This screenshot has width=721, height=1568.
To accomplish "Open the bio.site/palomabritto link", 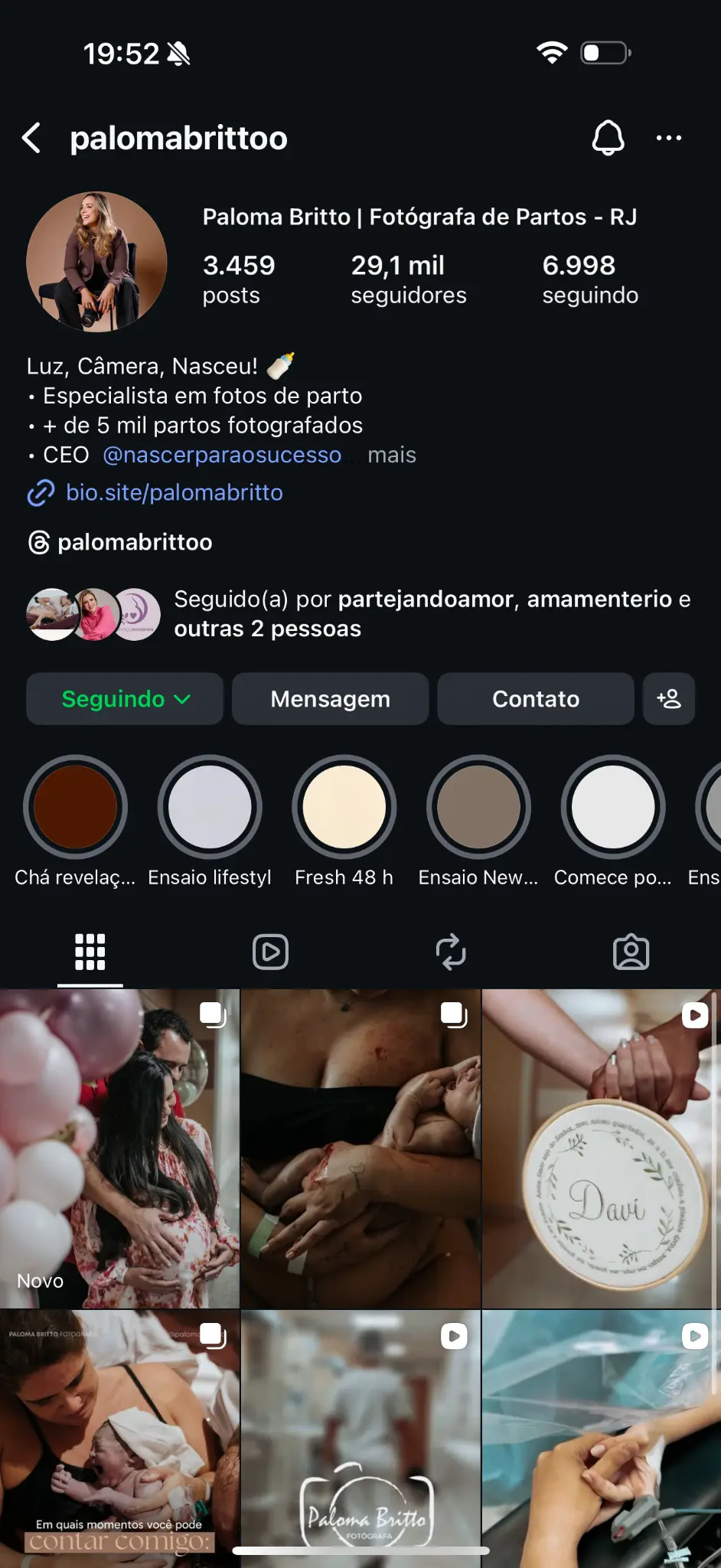I will (174, 492).
